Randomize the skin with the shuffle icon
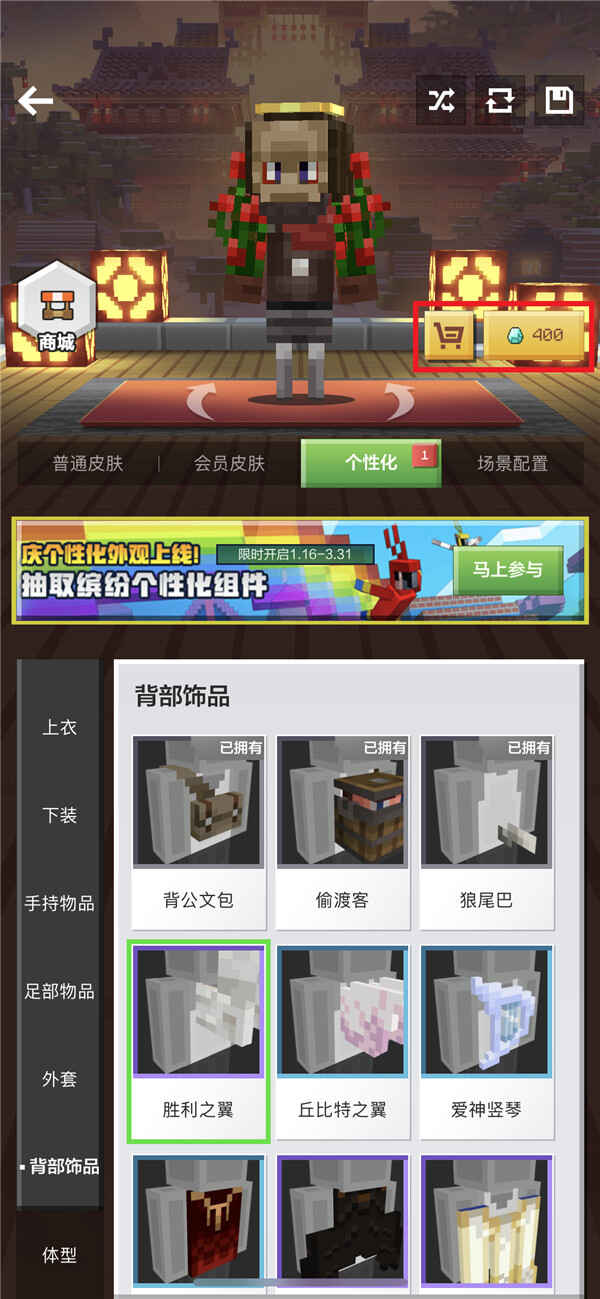600x1299 pixels. point(441,100)
